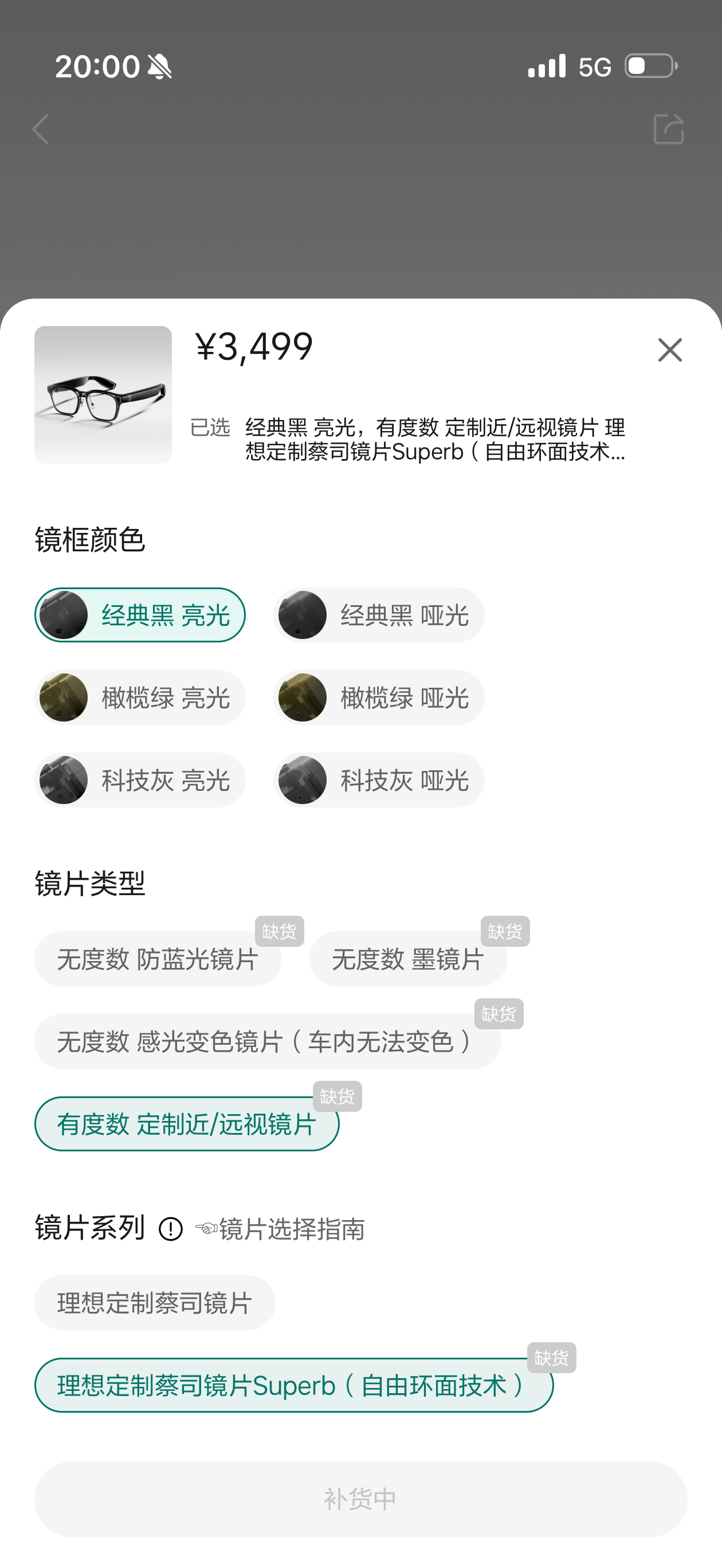The image size is (722, 1568).
Task: Tap the selected 有度数 定制近/远视镜片 chip
Action: (187, 1126)
